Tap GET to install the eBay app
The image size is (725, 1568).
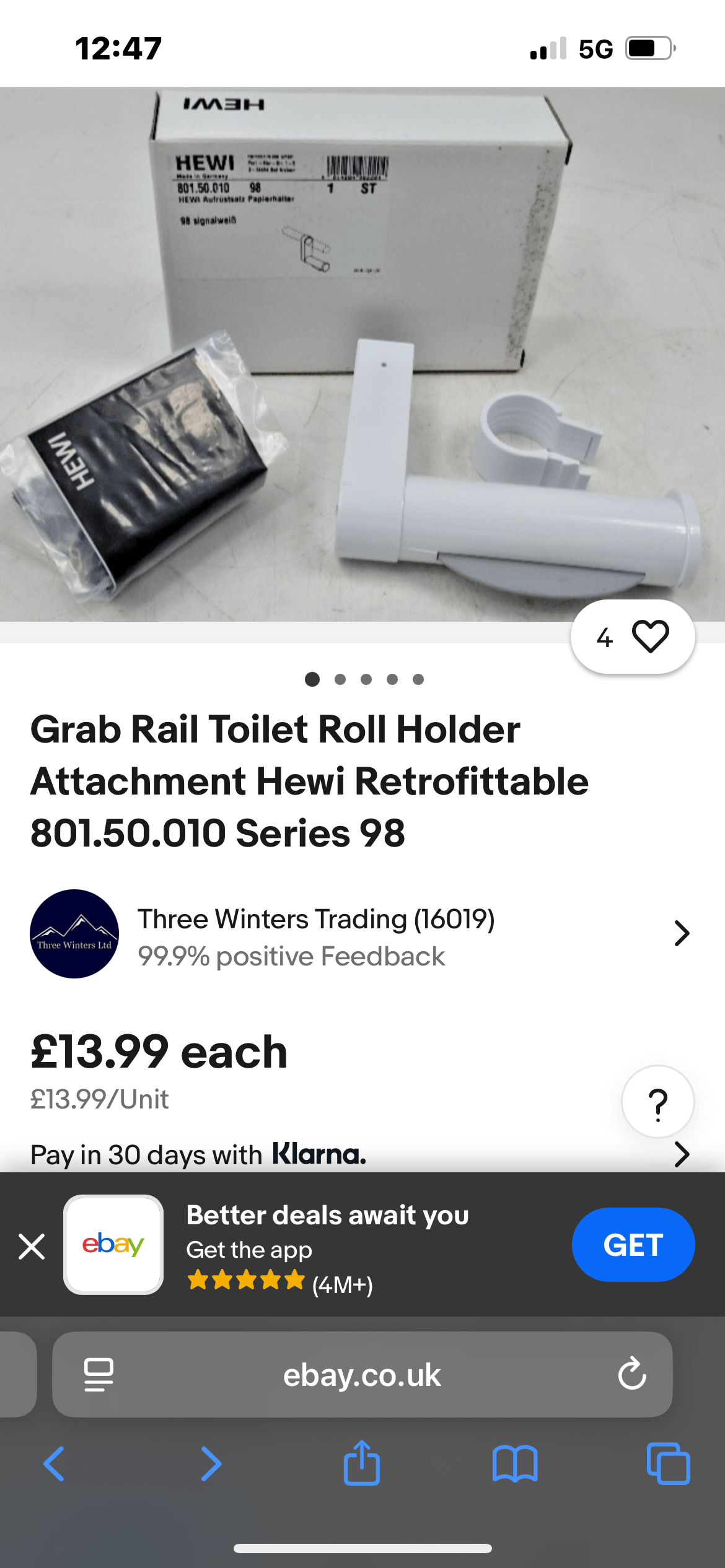pos(633,1245)
